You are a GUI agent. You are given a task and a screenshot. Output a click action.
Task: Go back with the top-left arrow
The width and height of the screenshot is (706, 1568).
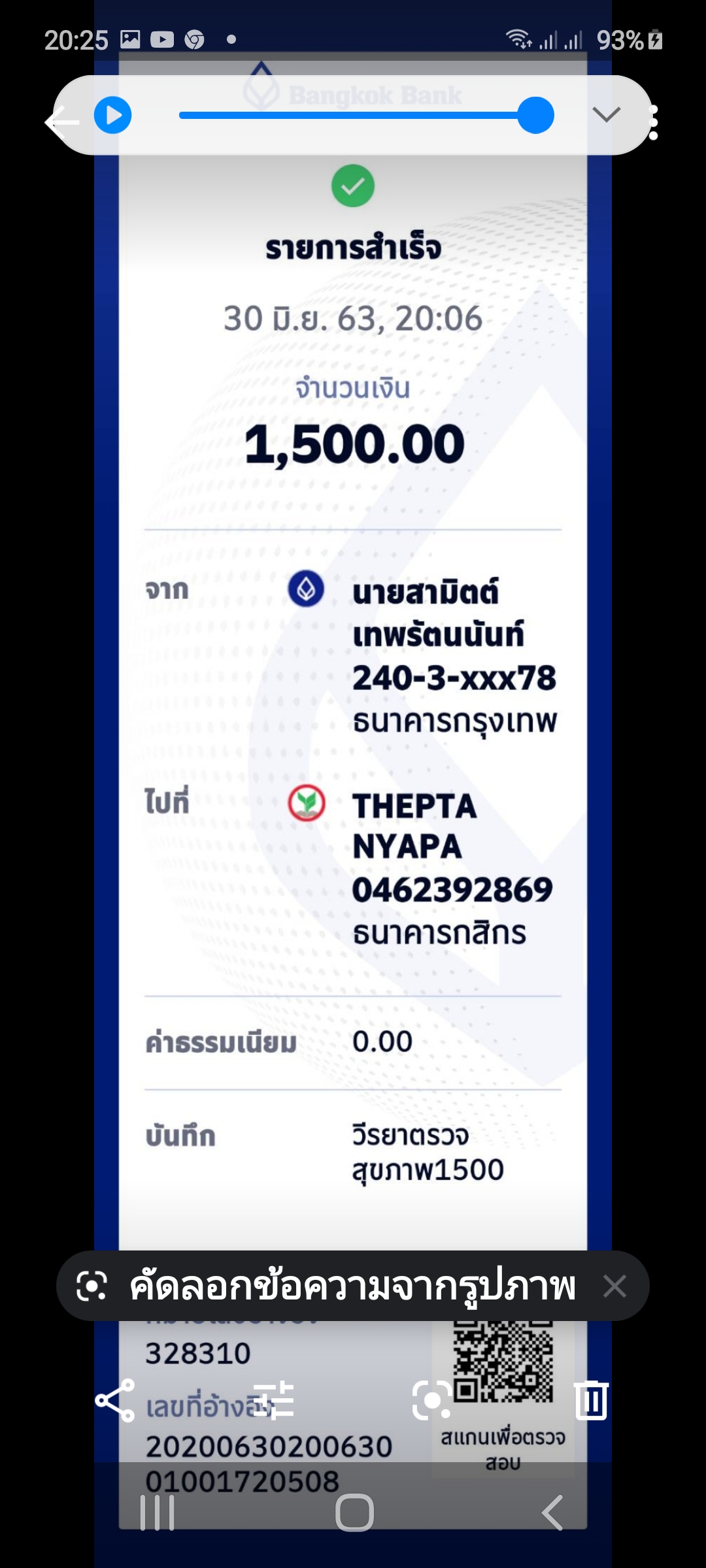coord(63,122)
